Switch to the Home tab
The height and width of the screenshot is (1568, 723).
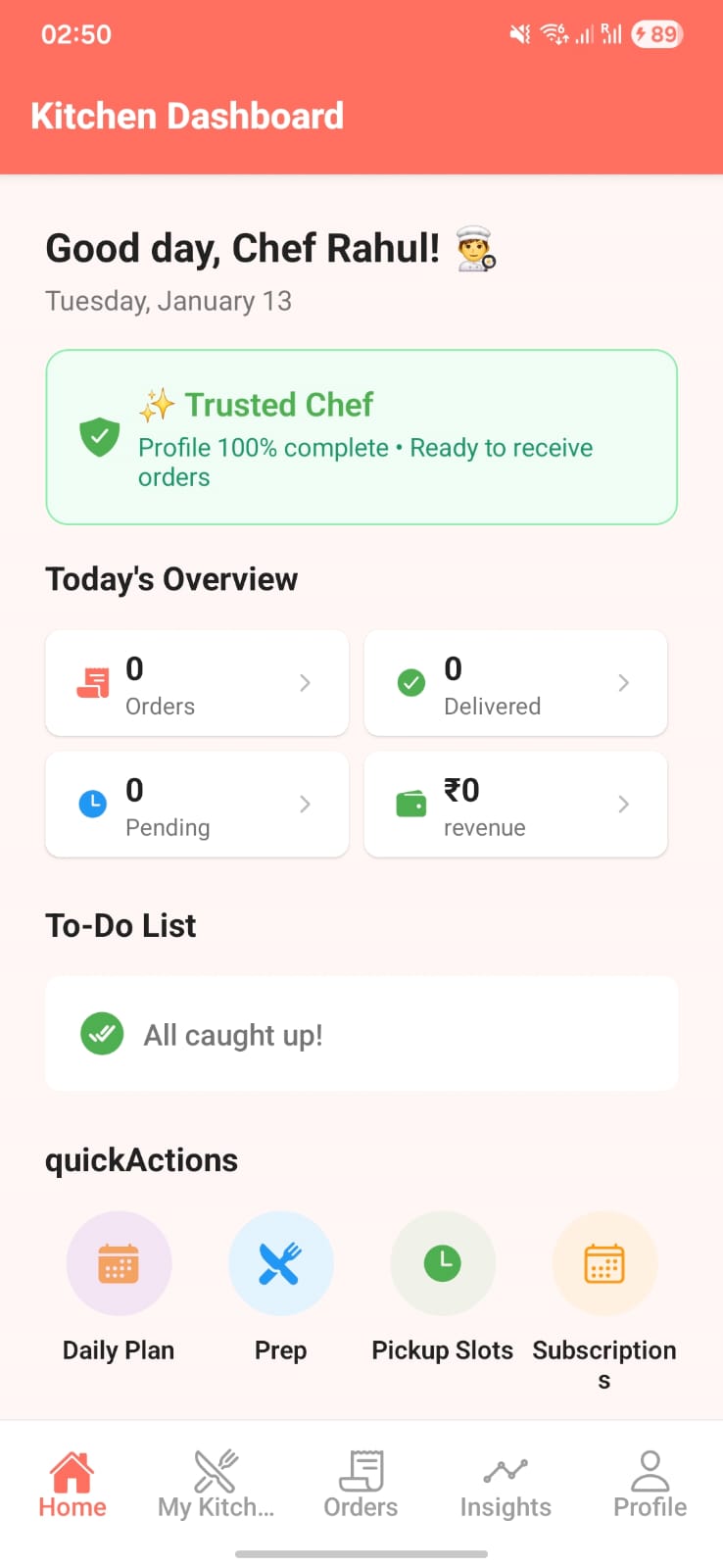72,1483
